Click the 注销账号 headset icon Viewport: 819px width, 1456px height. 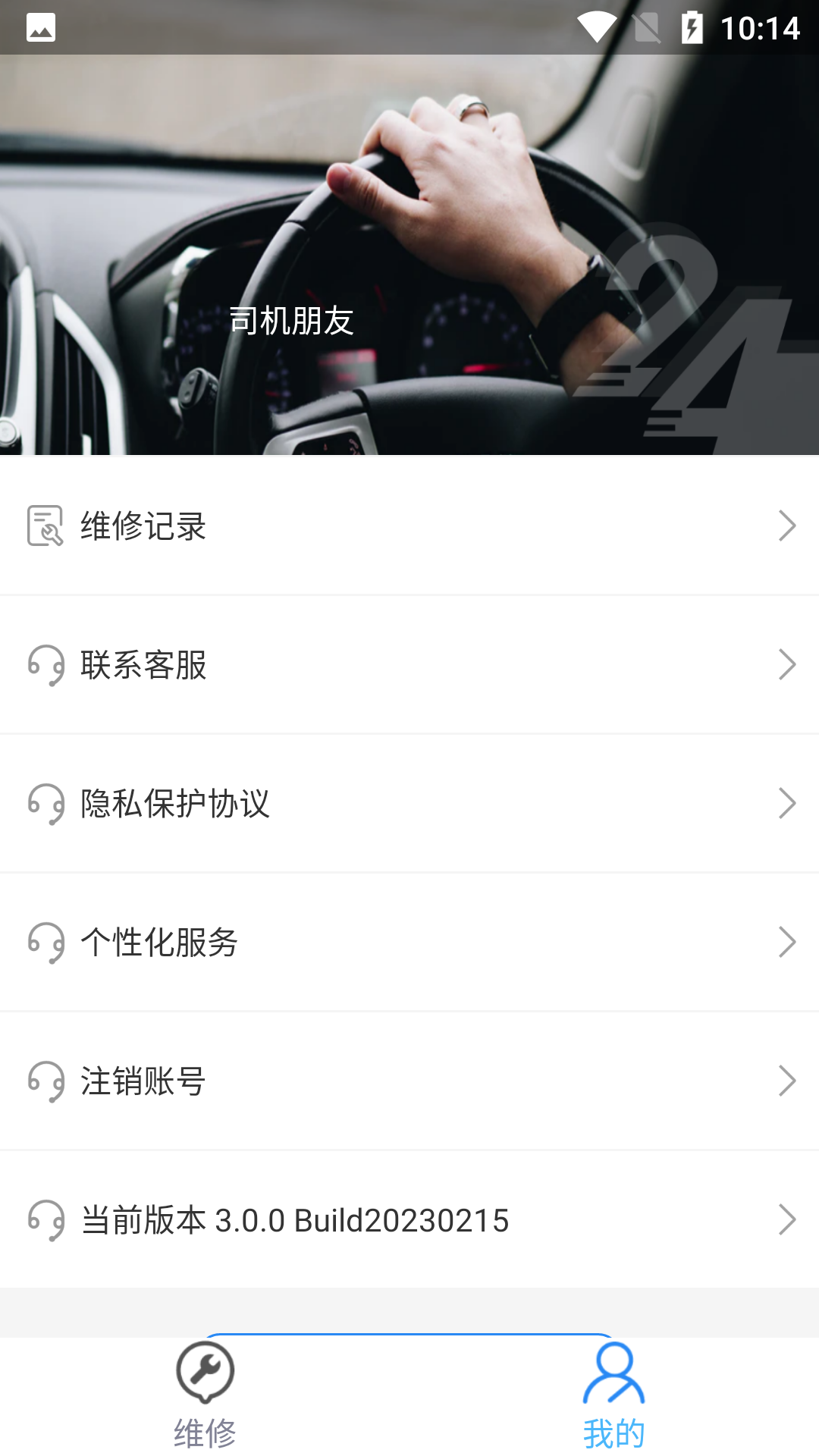click(x=45, y=1081)
